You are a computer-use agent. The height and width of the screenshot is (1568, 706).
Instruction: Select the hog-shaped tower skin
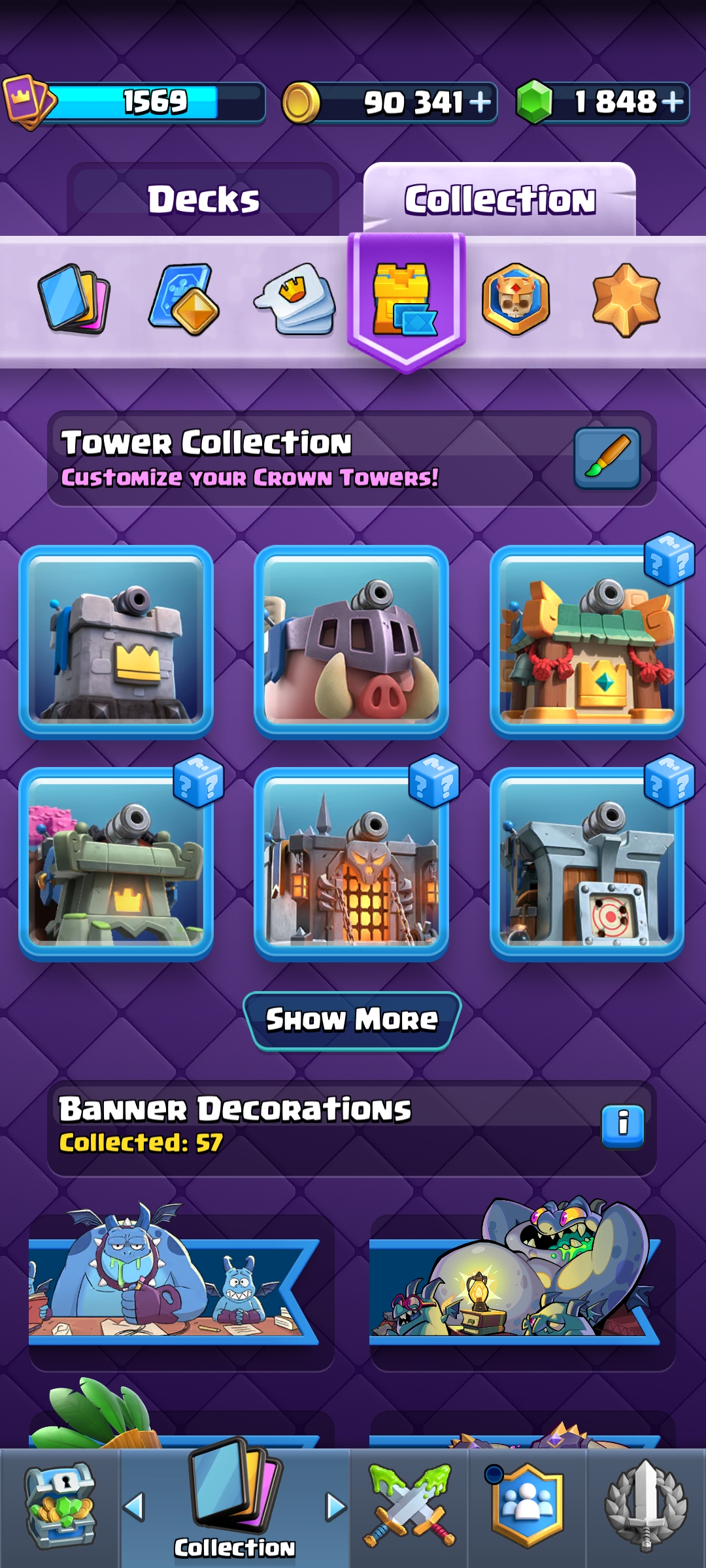[x=352, y=642]
